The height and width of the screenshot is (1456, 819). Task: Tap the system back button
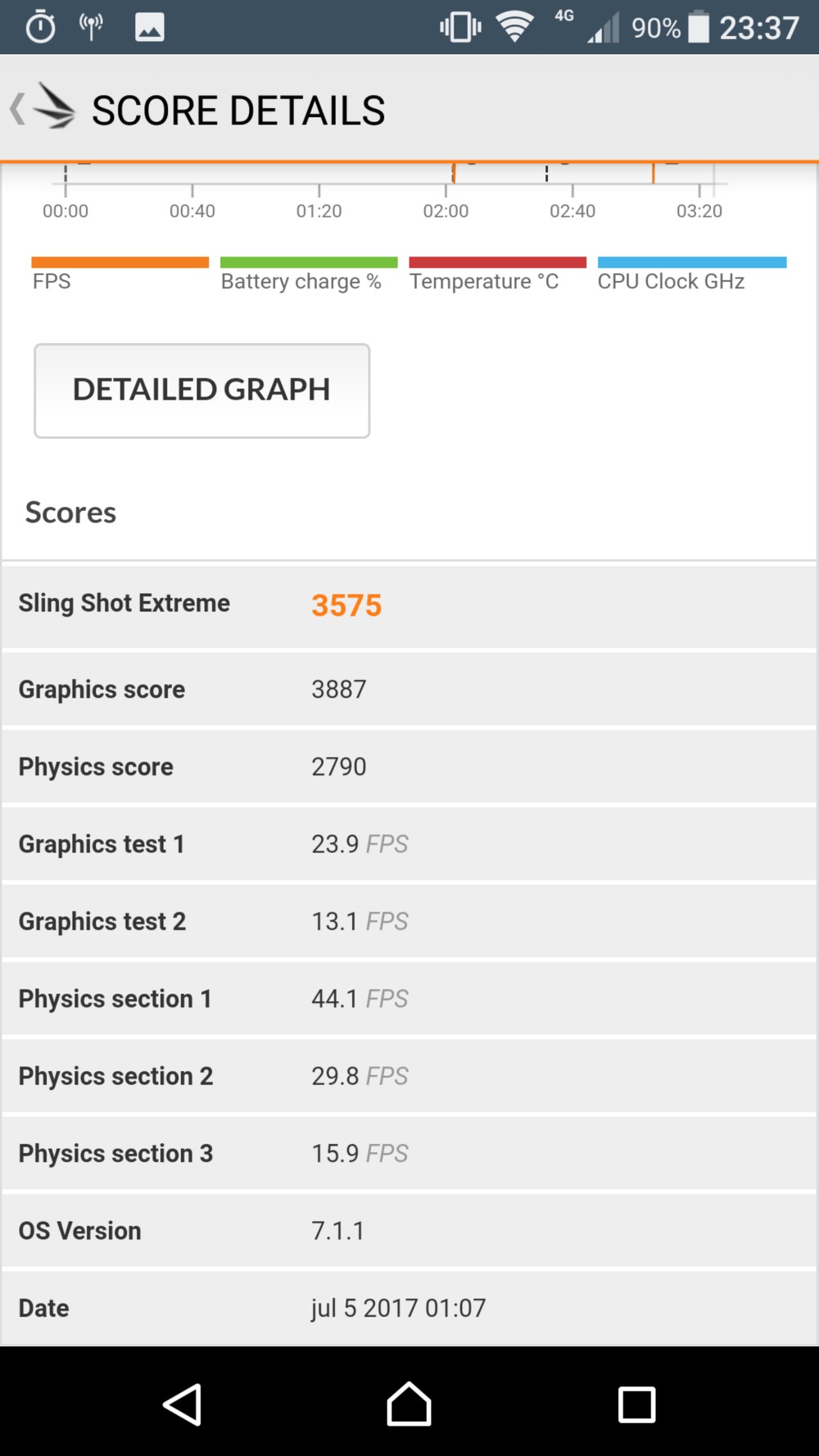pos(183,1404)
